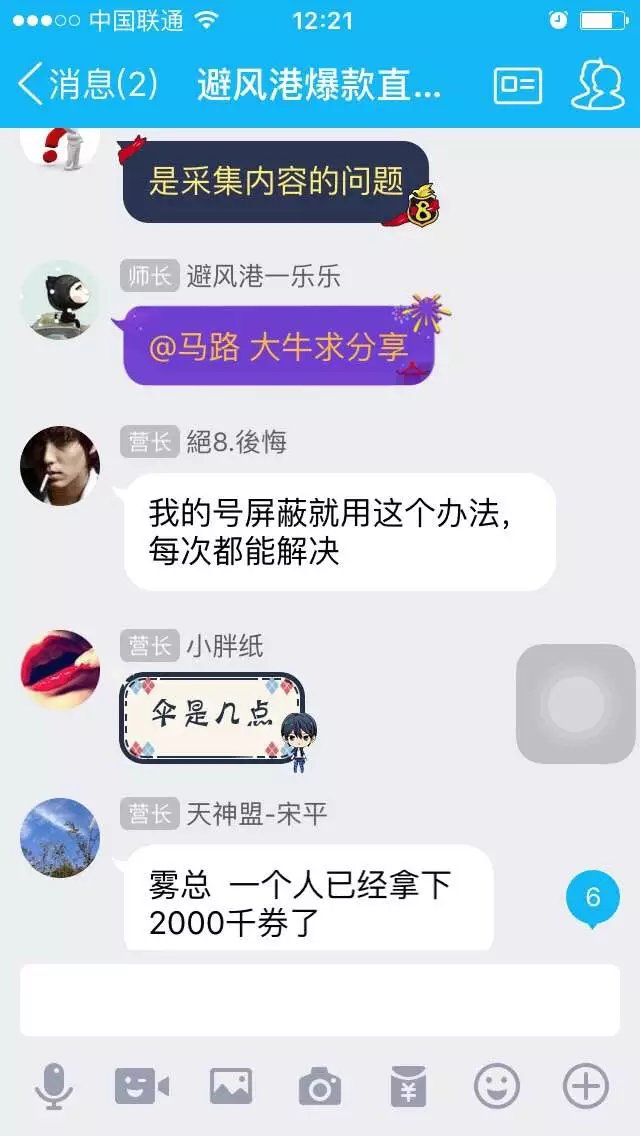Open the camera to take a photo
The height and width of the screenshot is (1136, 640).
point(319,1087)
